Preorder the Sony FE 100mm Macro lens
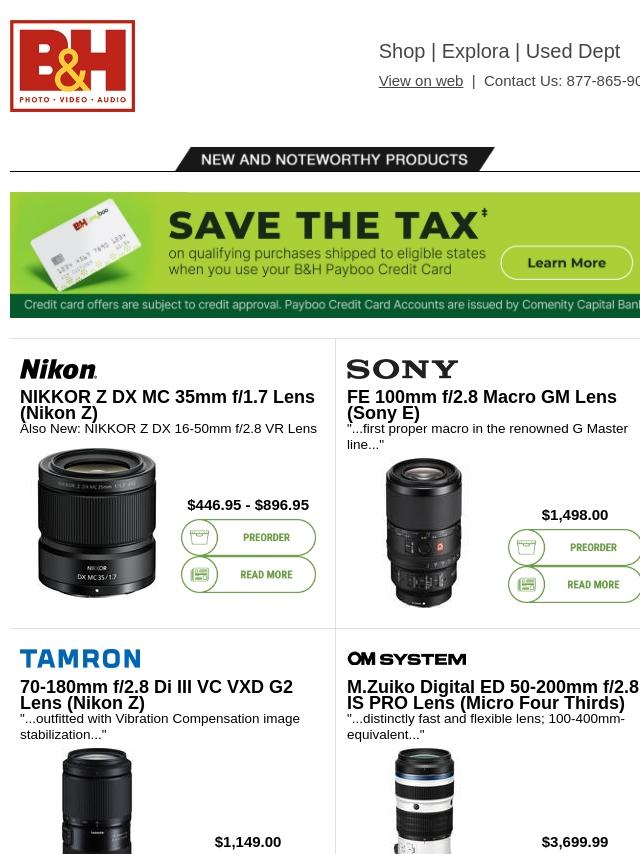The width and height of the screenshot is (640, 854). (575, 547)
